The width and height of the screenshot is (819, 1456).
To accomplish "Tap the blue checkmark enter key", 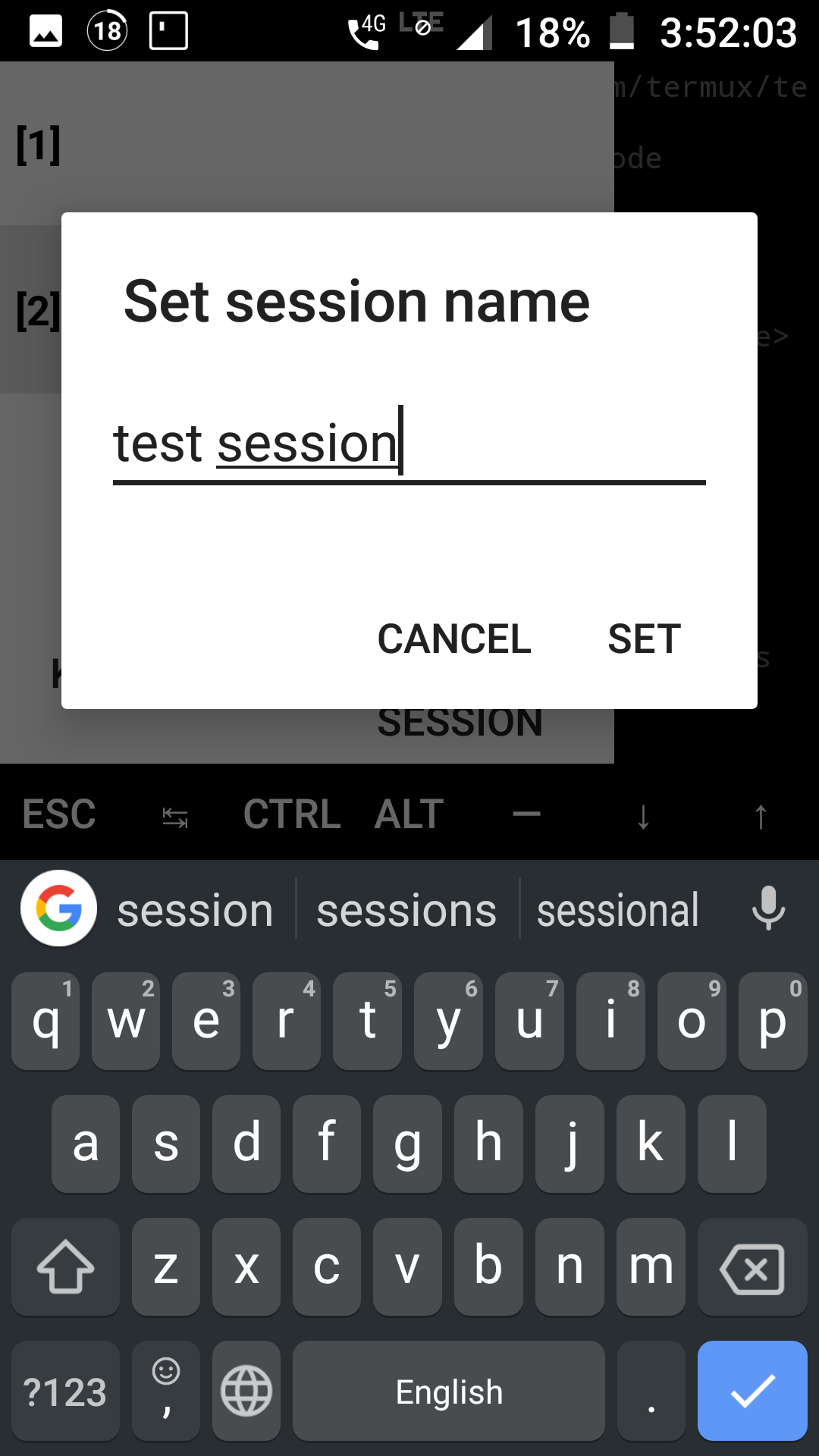I will 752,1391.
